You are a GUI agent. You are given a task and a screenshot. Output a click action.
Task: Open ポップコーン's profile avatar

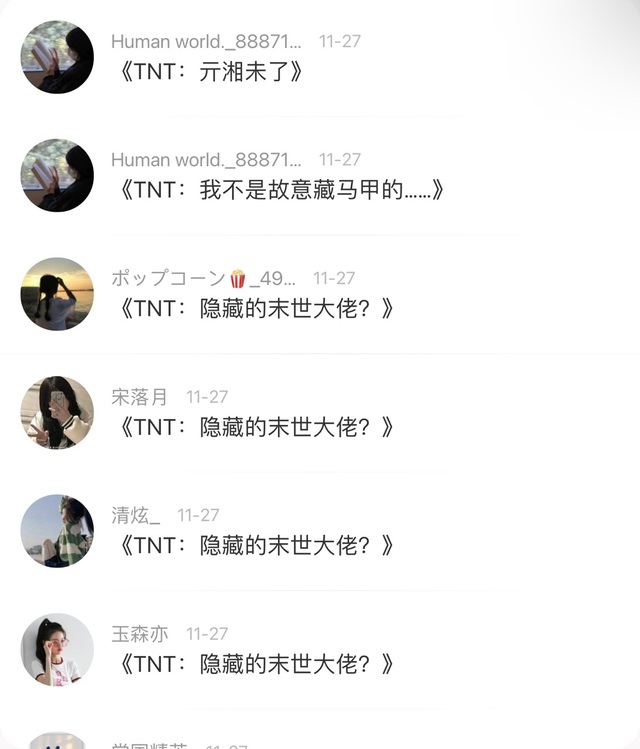(x=57, y=294)
